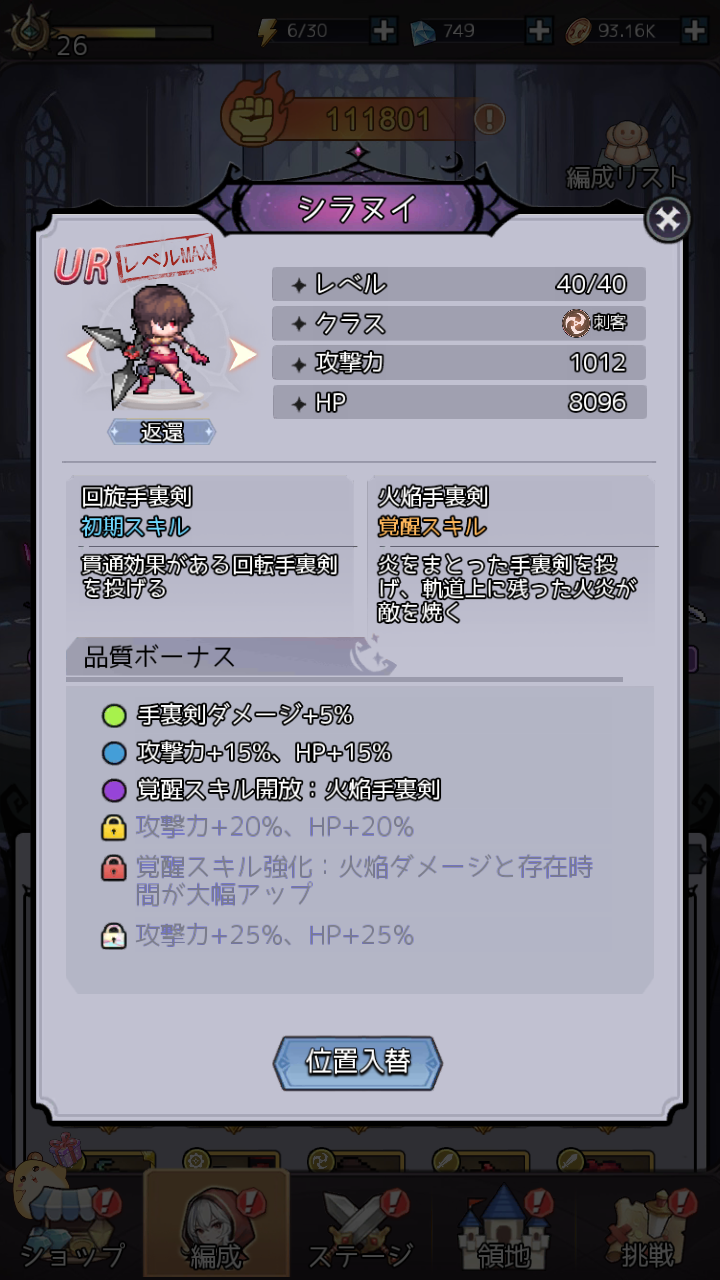The width and height of the screenshot is (720, 1280).
Task: Add more coins next to 93.16K
Action: (x=694, y=30)
